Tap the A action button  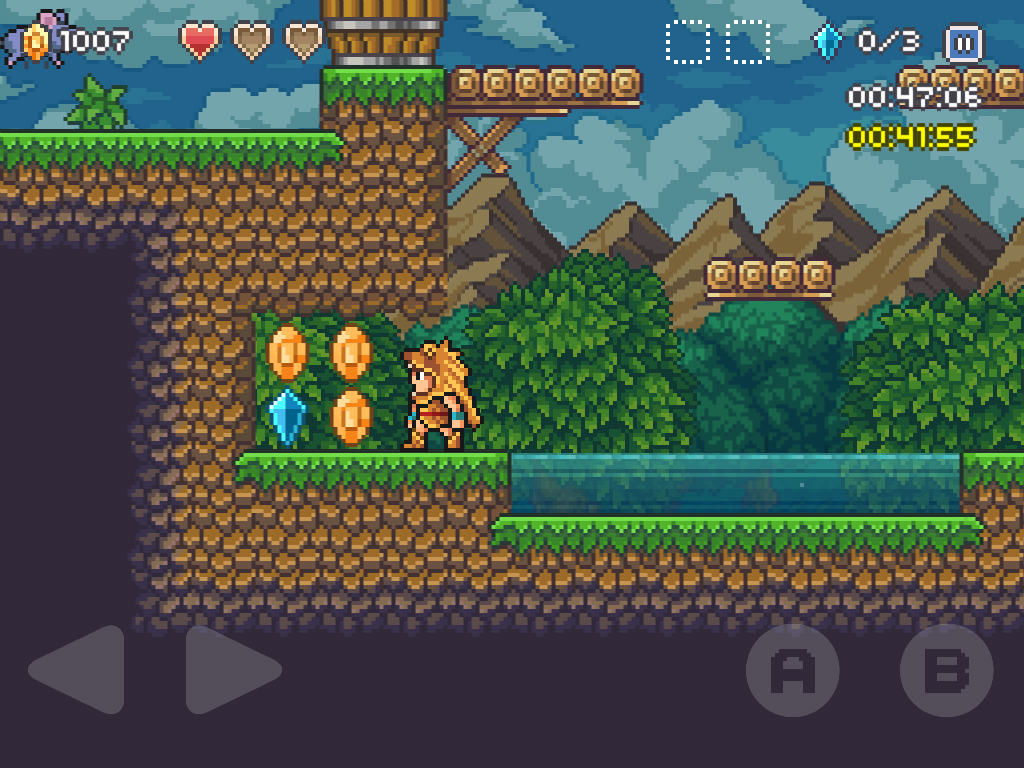[x=792, y=670]
